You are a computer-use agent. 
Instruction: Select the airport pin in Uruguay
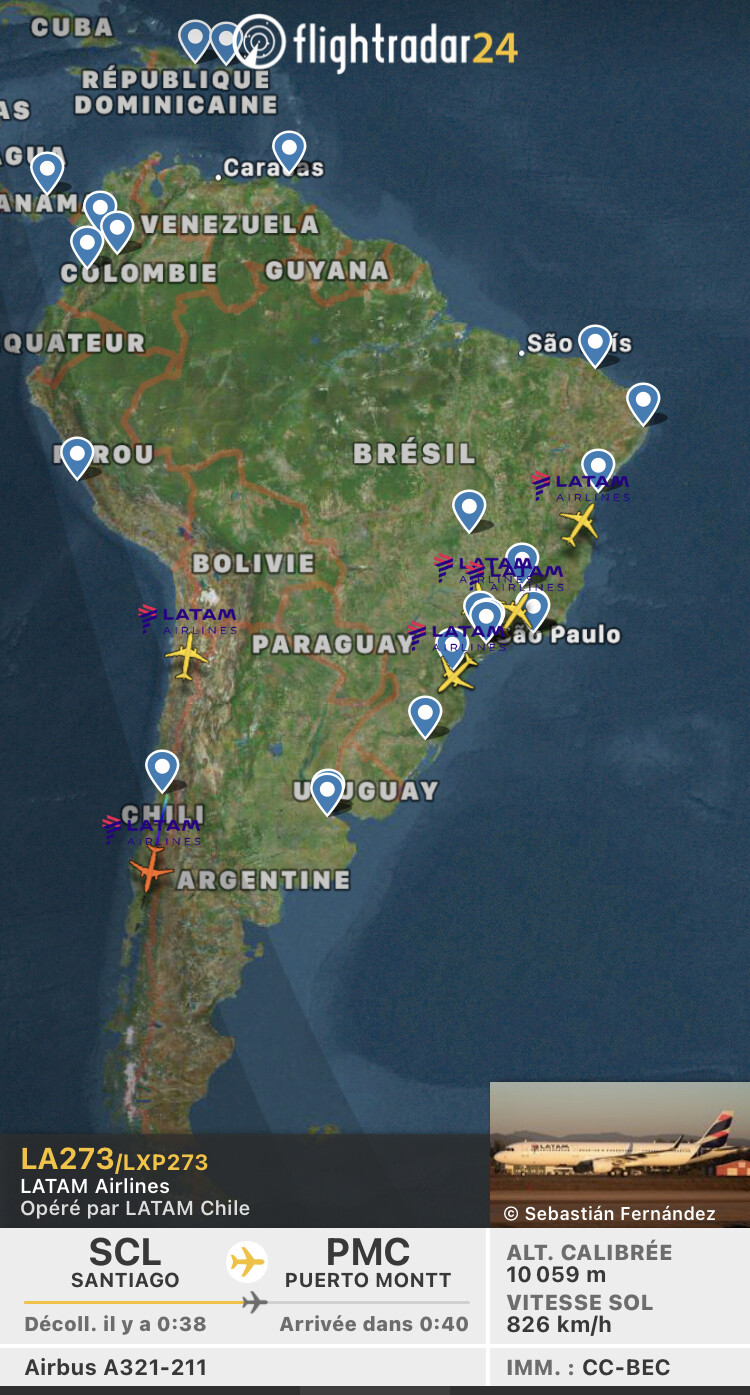(x=327, y=792)
